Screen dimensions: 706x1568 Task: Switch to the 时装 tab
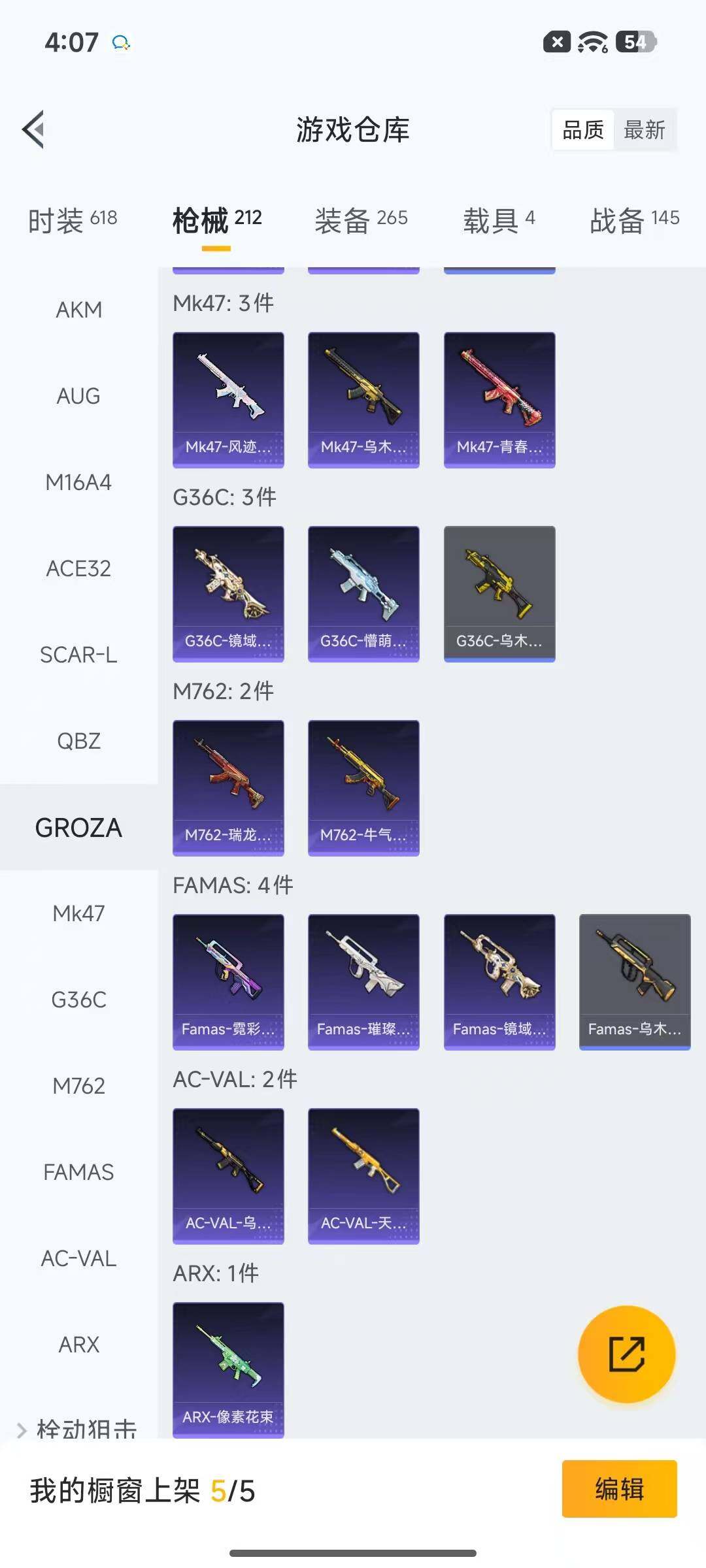73,220
